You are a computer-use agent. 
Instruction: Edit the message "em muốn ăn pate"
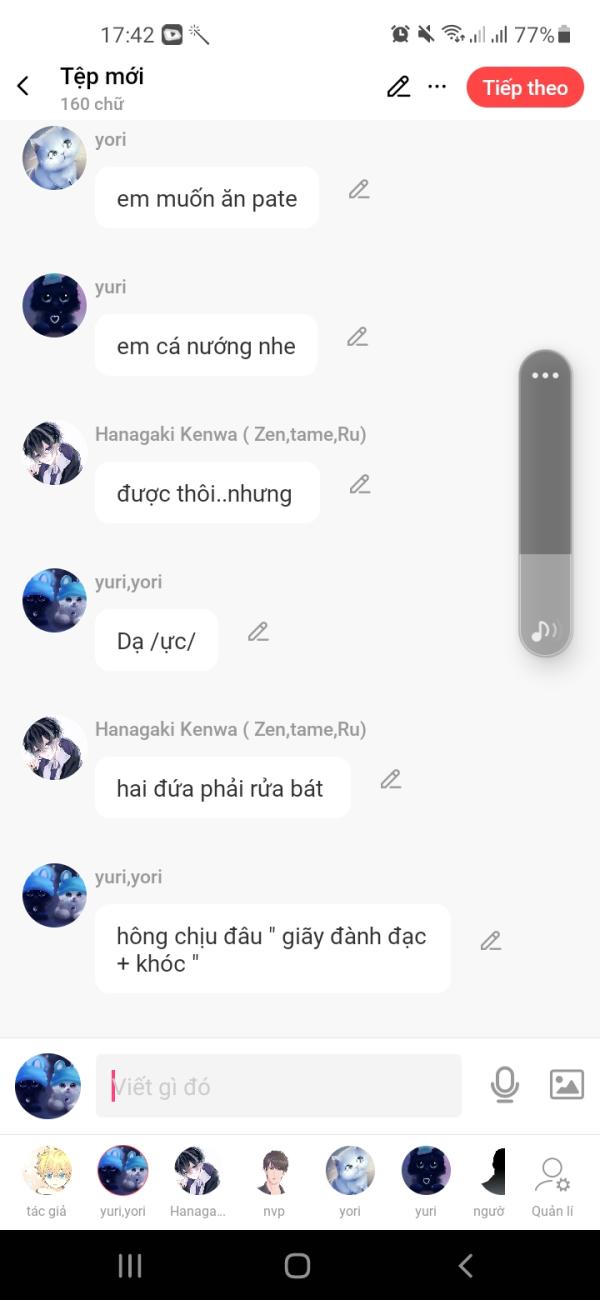[x=359, y=189]
